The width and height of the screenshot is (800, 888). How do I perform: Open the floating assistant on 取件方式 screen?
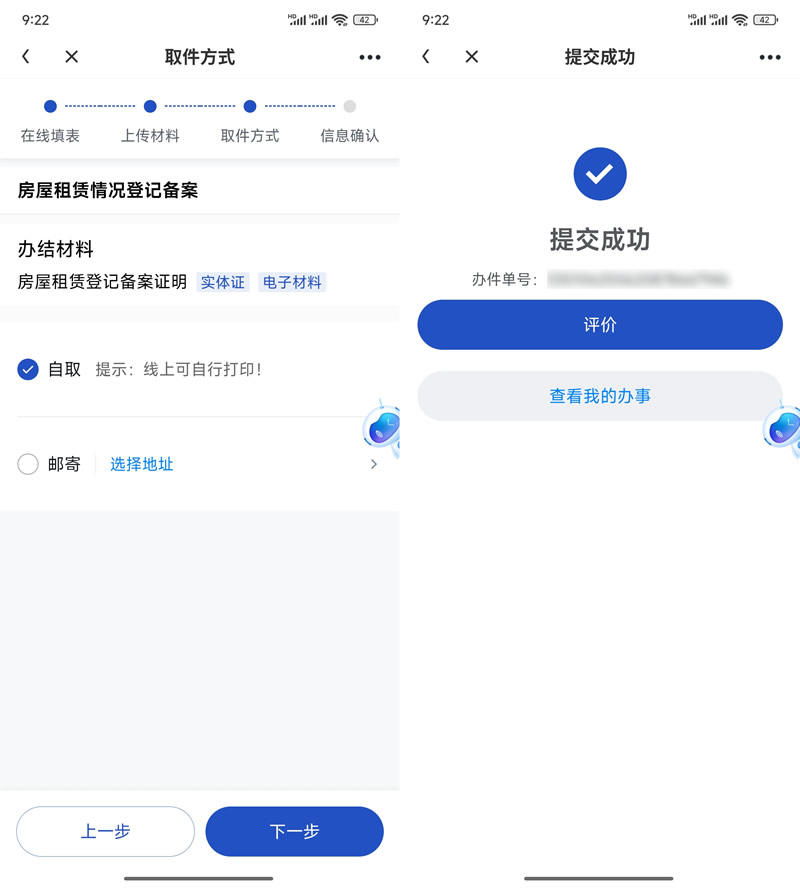tap(383, 429)
